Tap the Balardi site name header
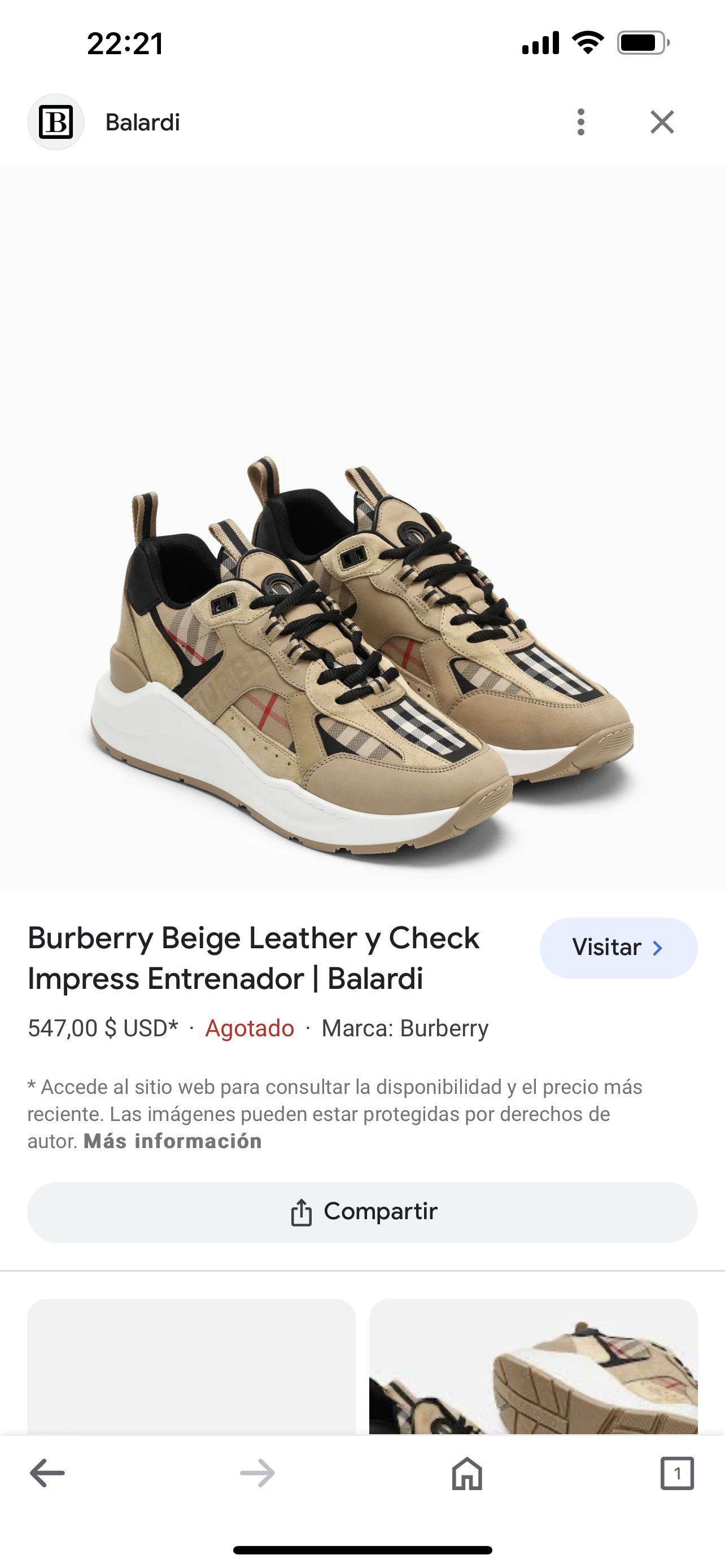Image resolution: width=725 pixels, height=1568 pixels. (x=142, y=121)
